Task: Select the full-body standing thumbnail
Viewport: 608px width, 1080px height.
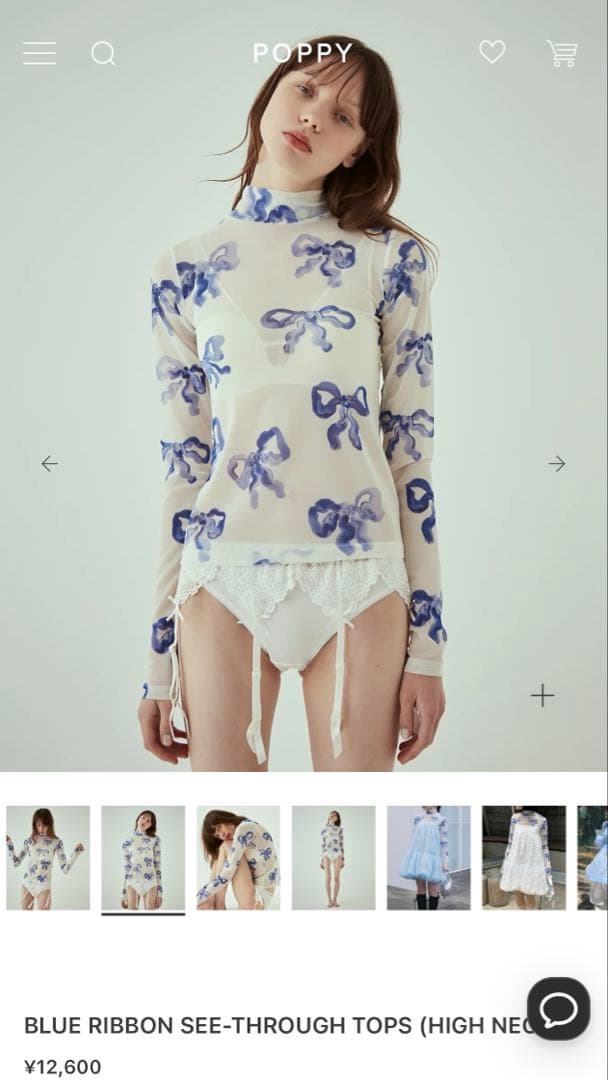Action: 333,858
